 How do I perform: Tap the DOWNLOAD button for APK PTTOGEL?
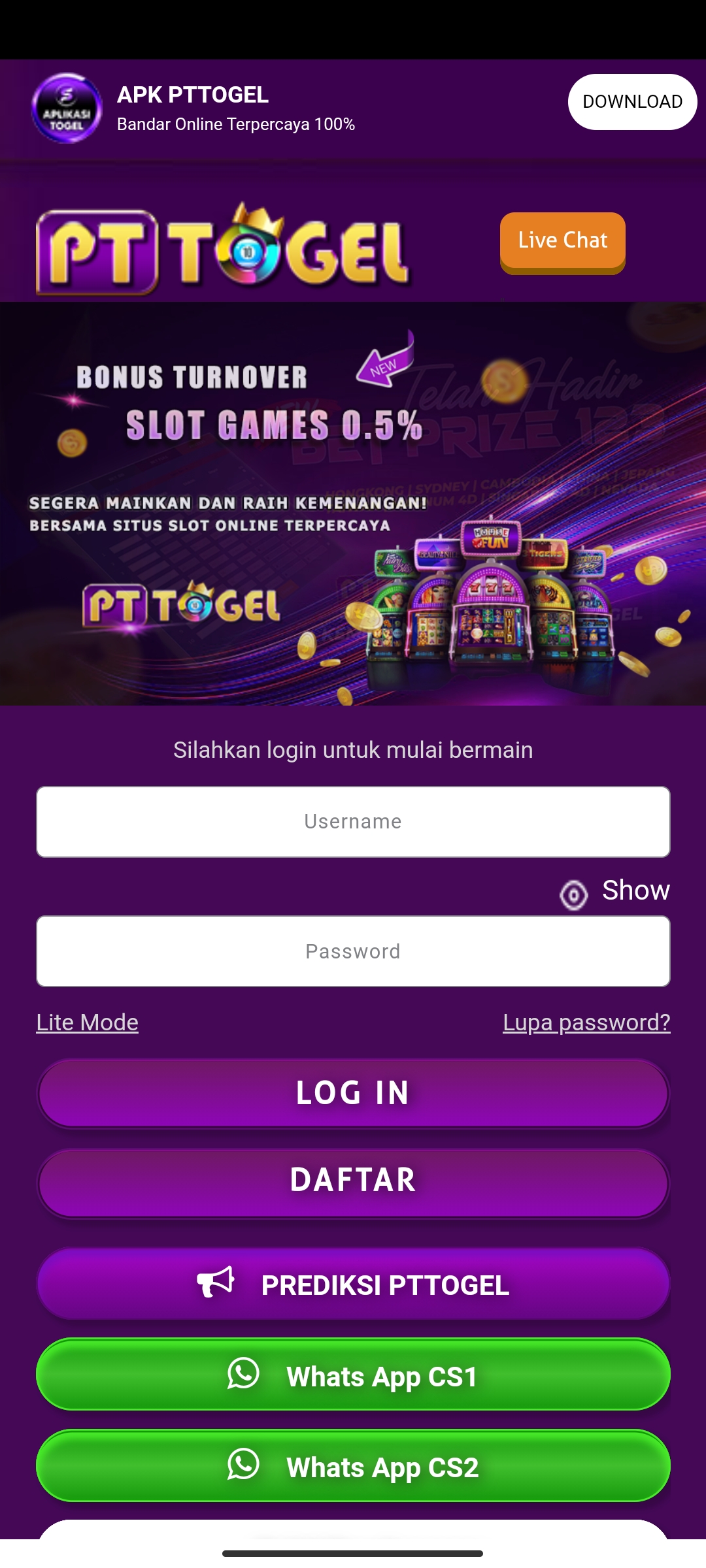pyautogui.click(x=631, y=102)
